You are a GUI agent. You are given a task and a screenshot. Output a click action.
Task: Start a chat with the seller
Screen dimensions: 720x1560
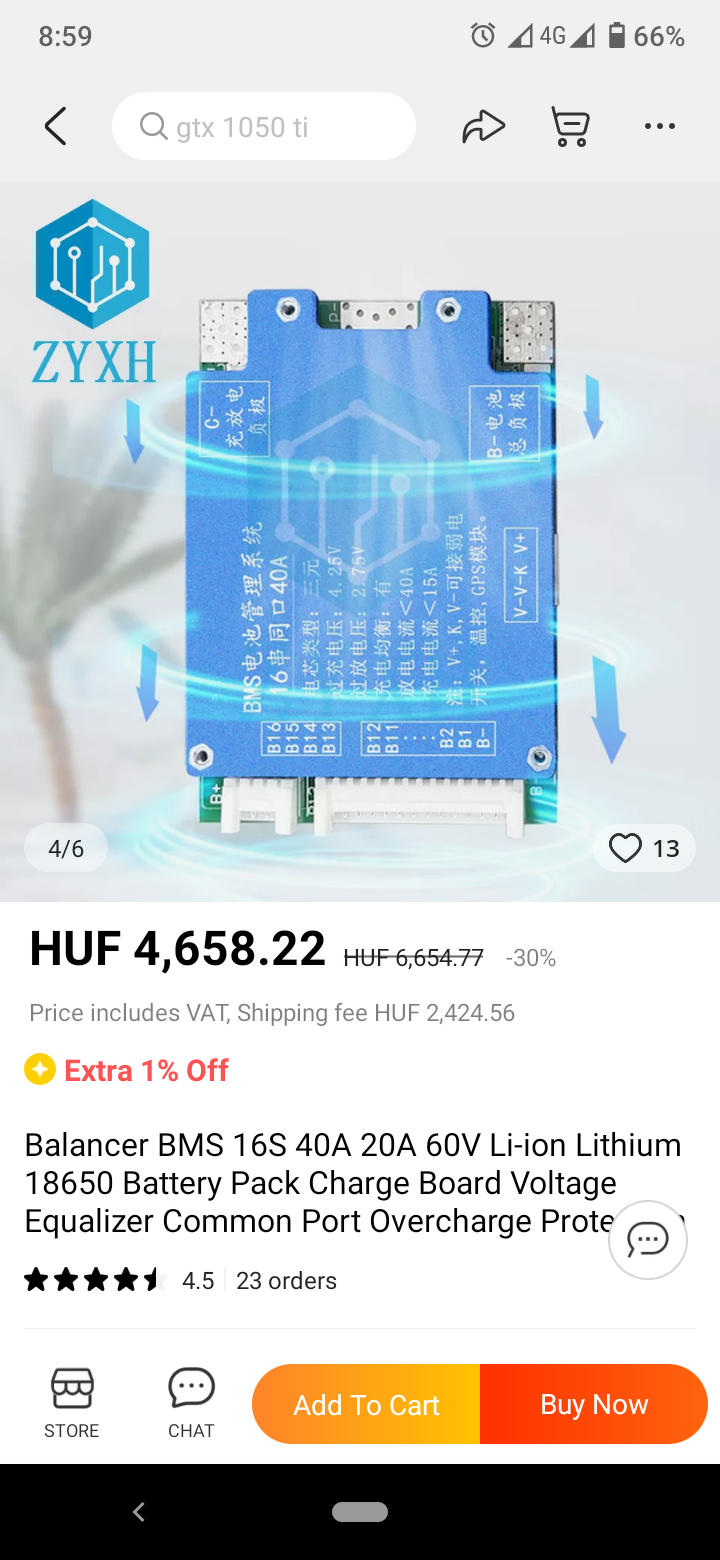tap(191, 1402)
